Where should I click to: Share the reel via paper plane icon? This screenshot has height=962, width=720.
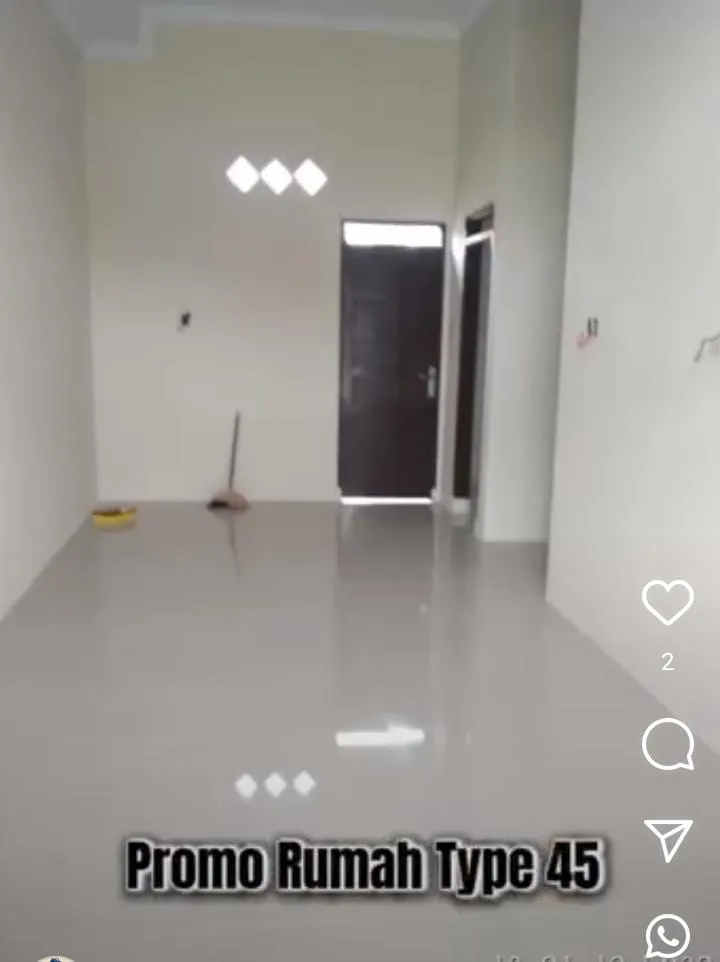point(668,840)
